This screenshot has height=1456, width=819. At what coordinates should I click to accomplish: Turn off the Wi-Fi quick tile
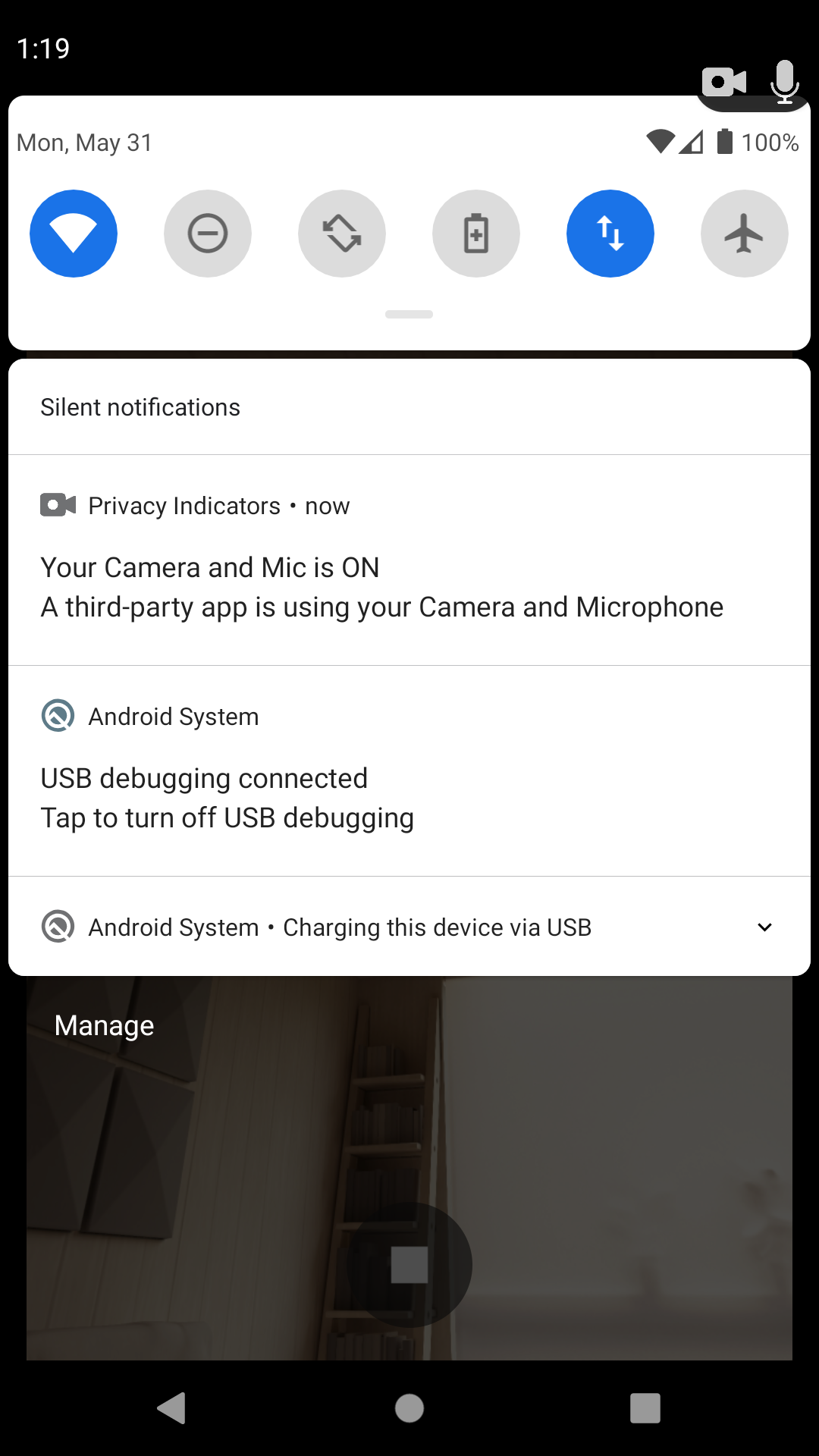[74, 234]
